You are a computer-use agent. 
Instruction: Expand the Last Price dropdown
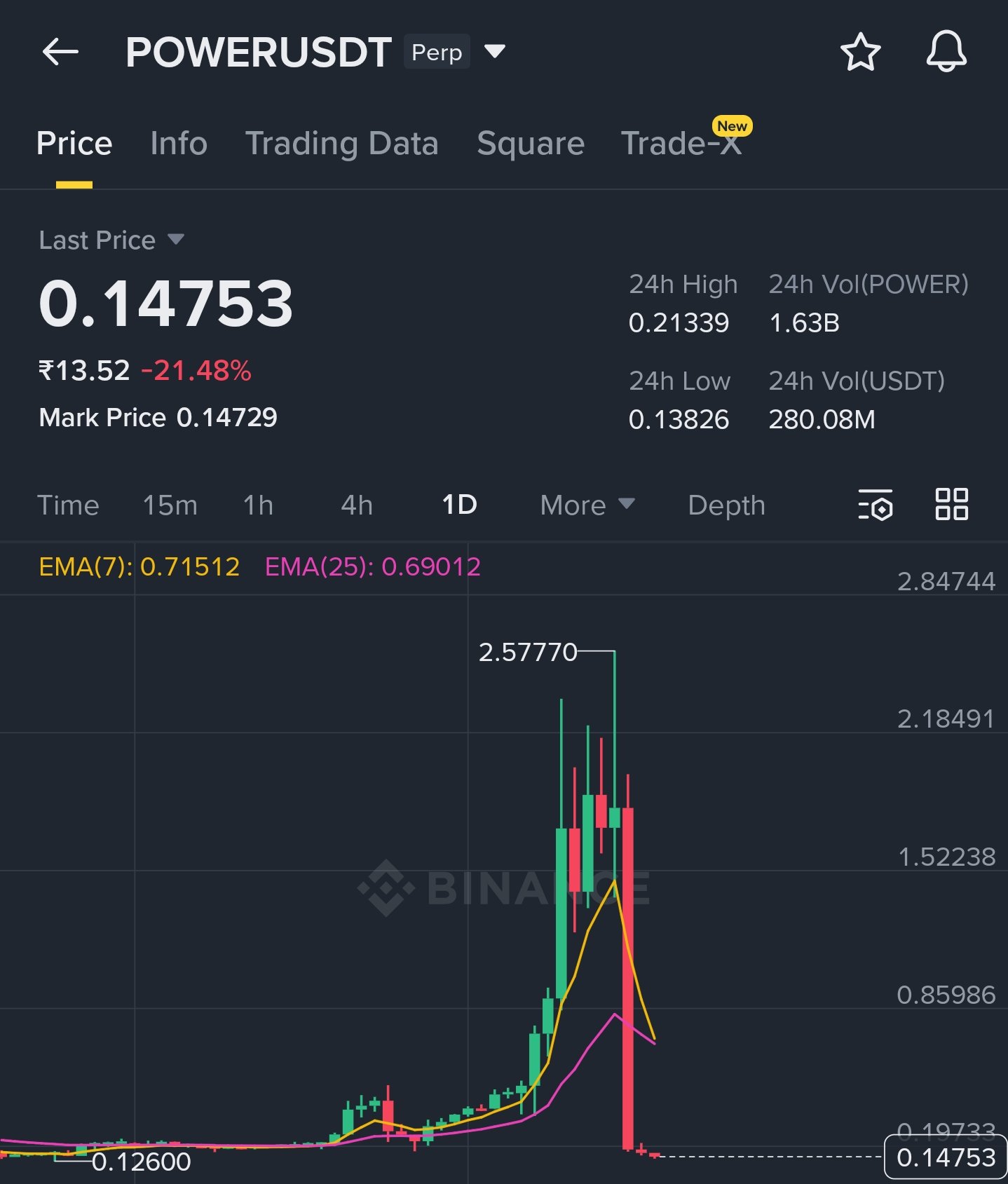111,240
